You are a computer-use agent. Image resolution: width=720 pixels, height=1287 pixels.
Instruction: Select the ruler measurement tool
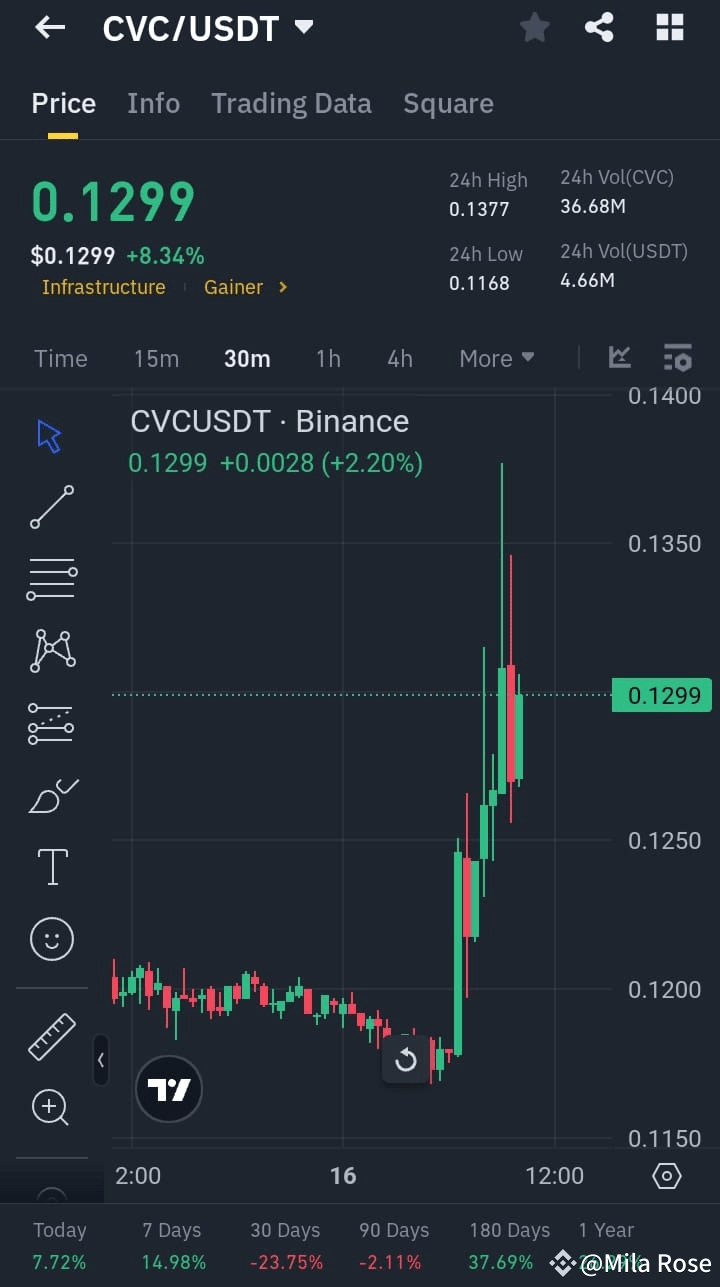[50, 1037]
